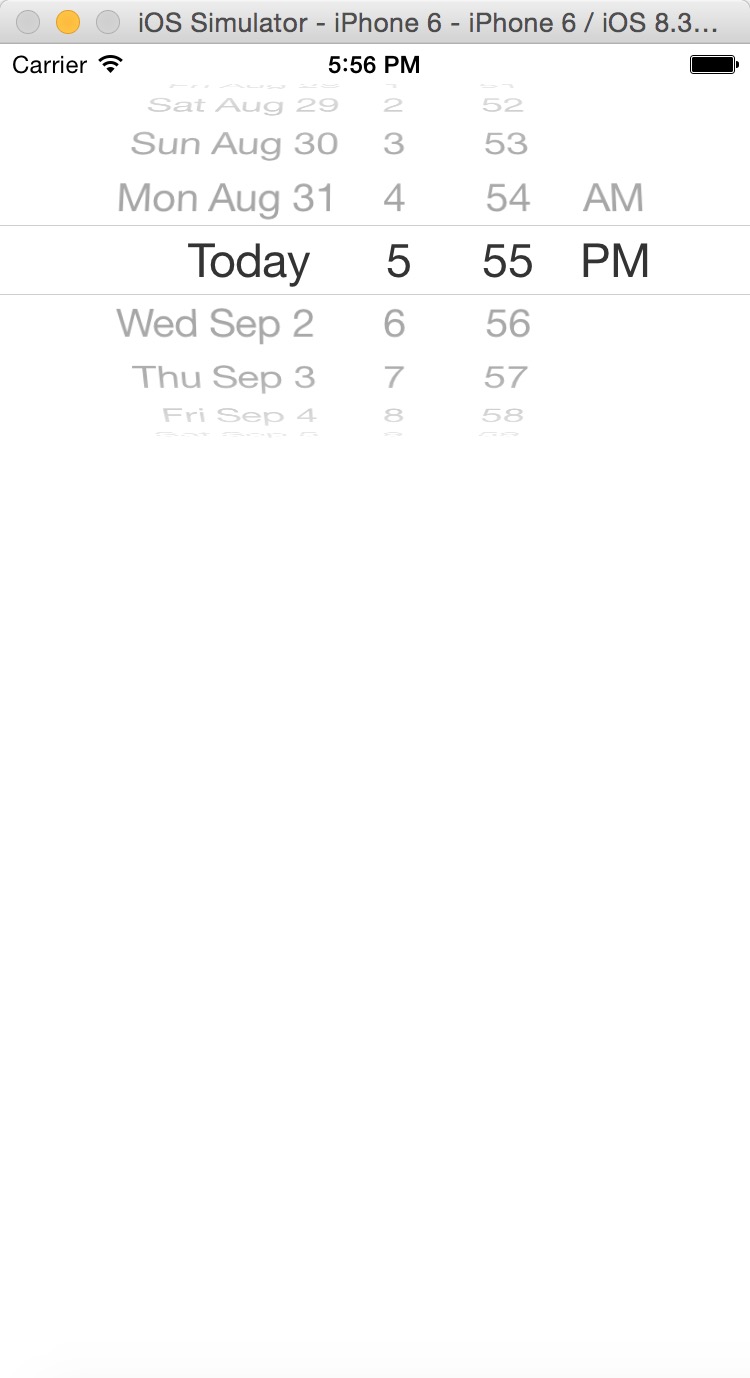Set the hour to 6

click(x=394, y=324)
